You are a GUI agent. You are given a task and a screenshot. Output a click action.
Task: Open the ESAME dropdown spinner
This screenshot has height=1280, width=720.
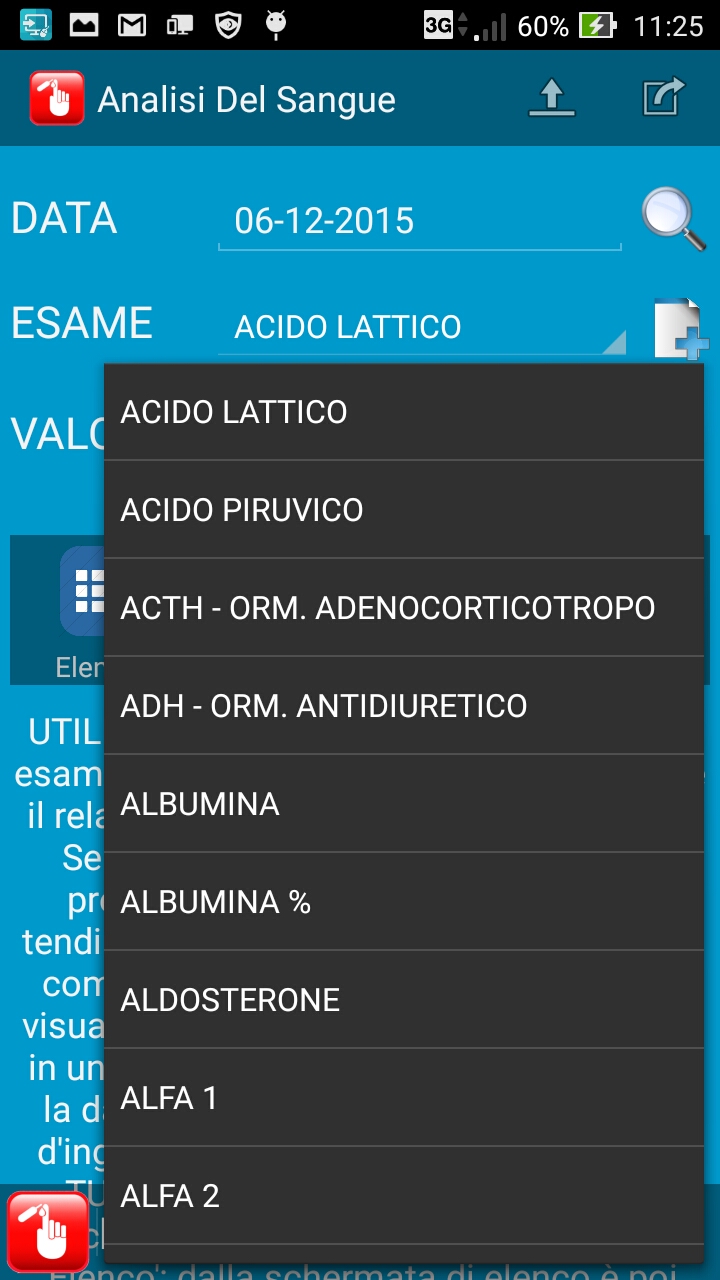click(420, 327)
